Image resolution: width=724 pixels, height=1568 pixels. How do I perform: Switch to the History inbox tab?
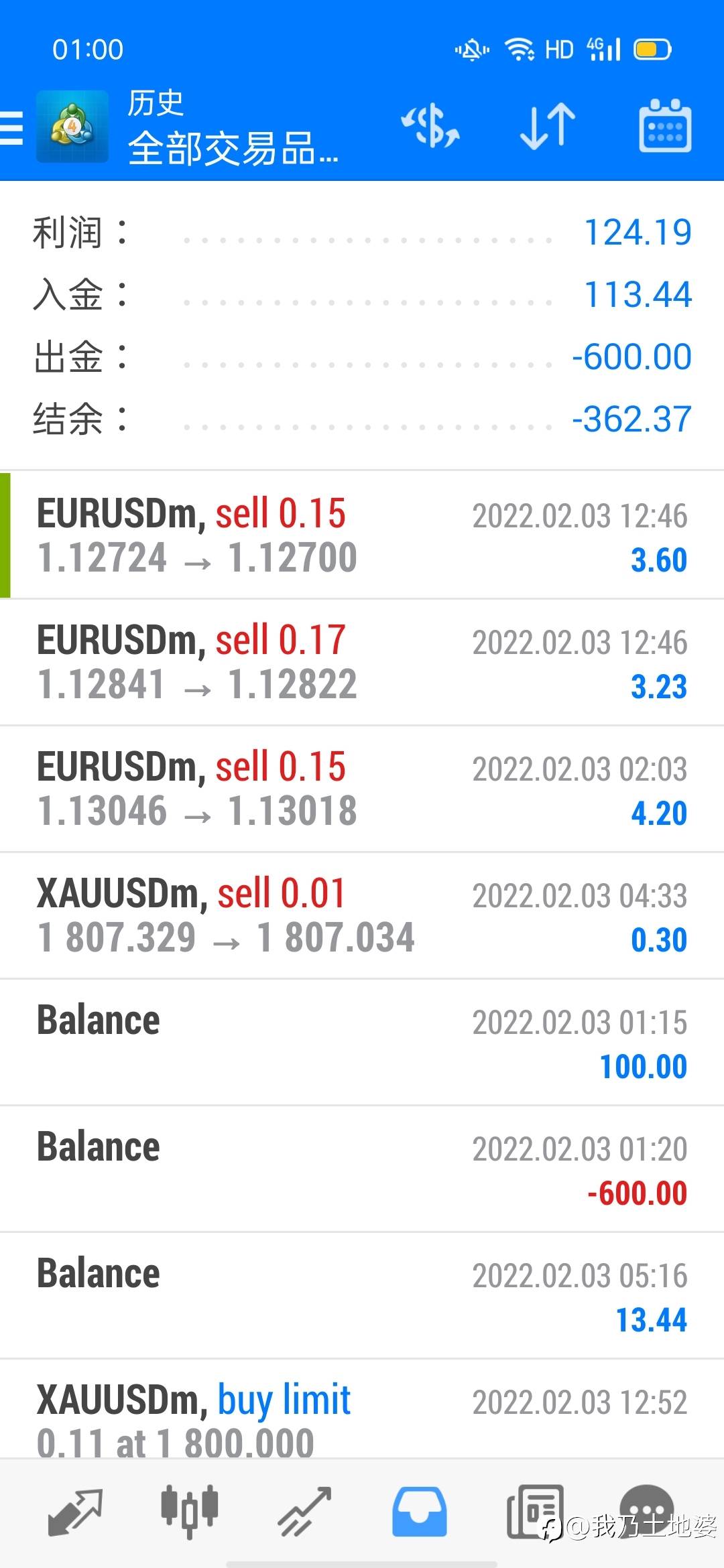pos(420,1513)
